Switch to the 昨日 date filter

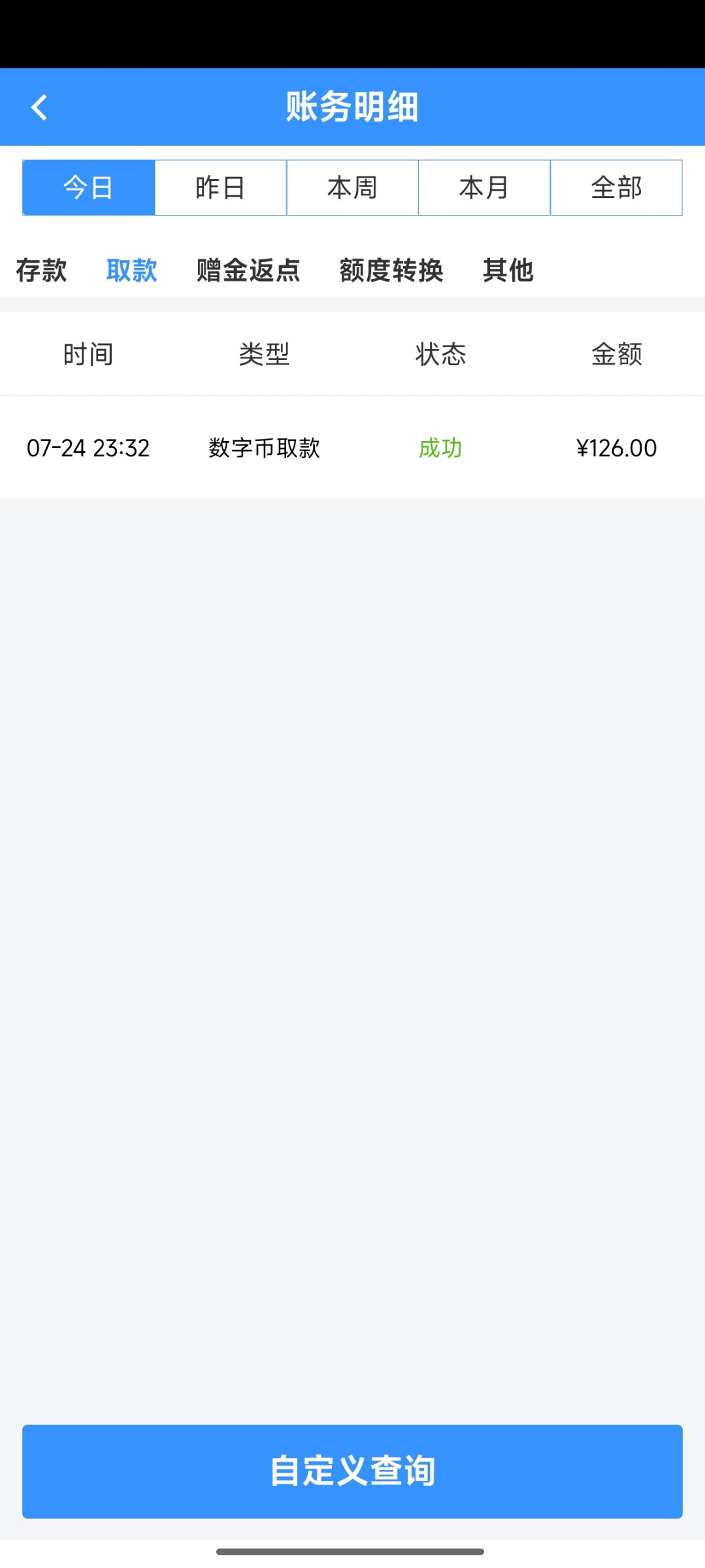tap(221, 188)
